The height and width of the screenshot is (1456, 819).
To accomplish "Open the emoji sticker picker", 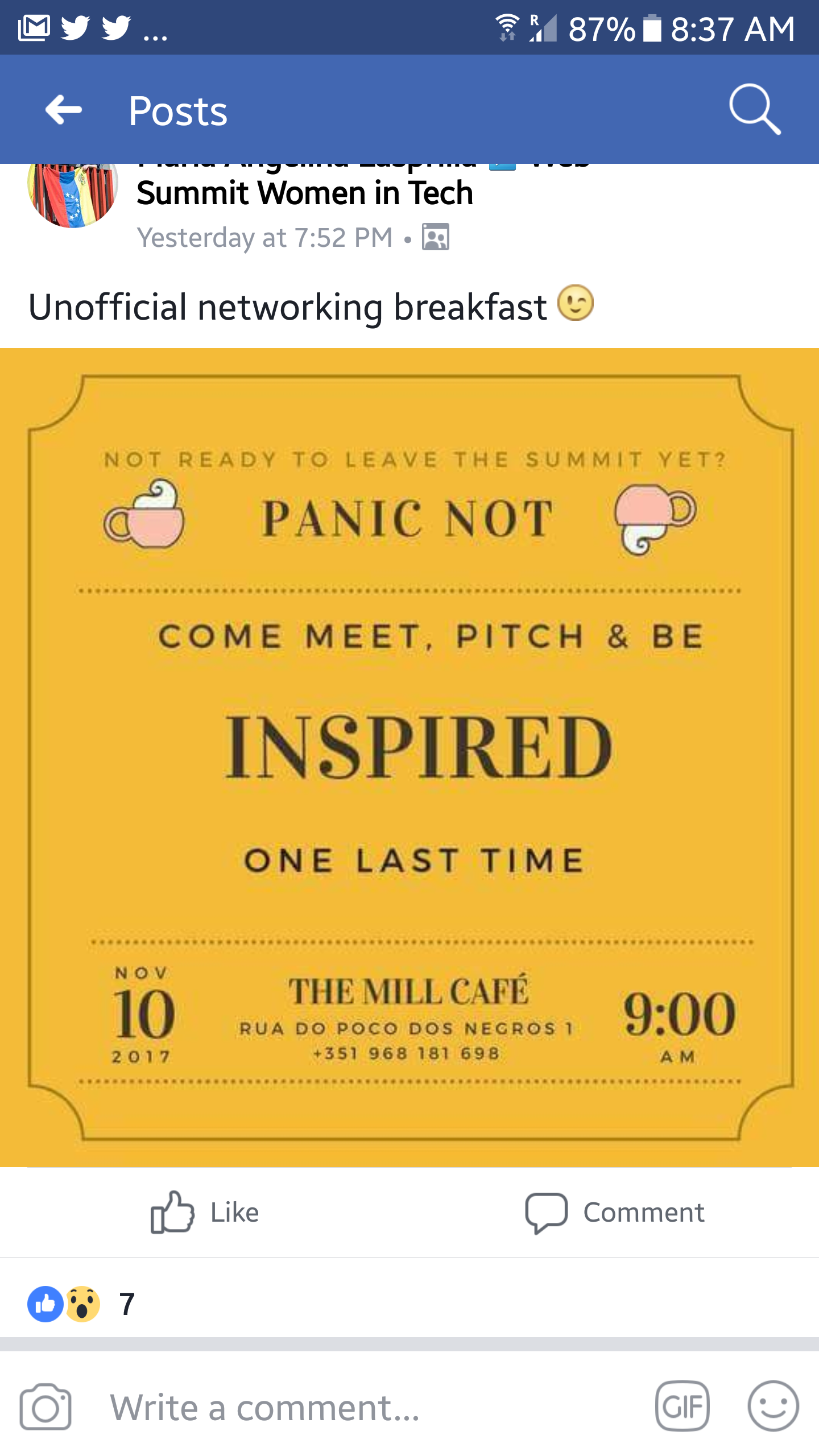I will point(773,1407).
